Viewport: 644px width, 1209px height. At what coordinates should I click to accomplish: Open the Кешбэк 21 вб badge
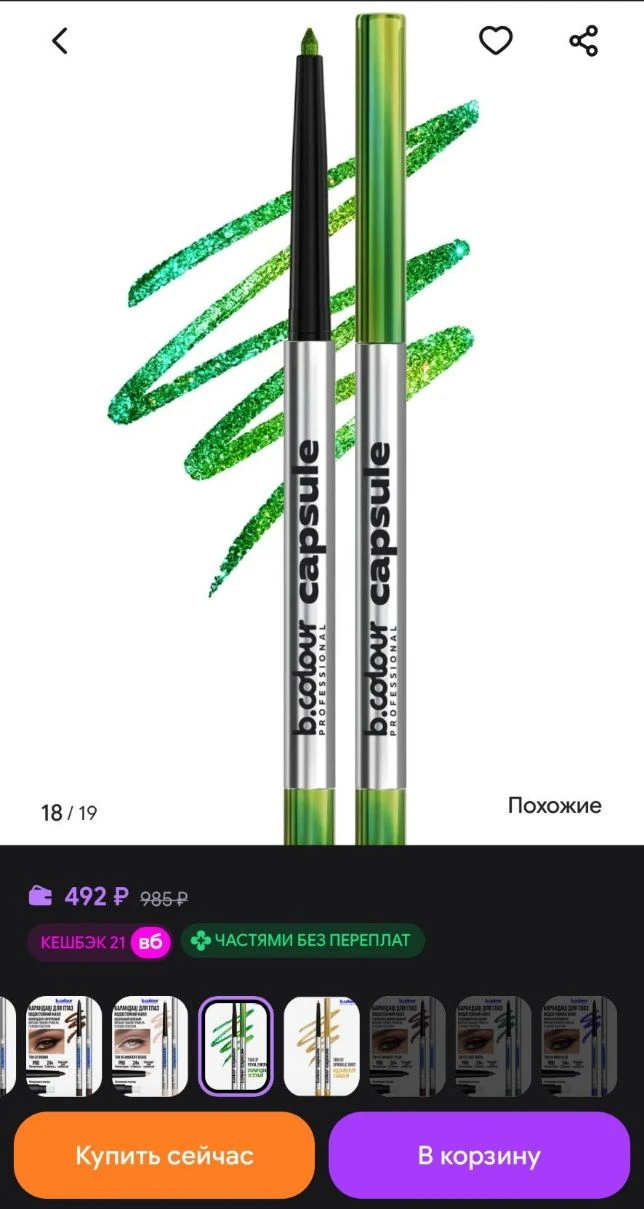tap(99, 941)
